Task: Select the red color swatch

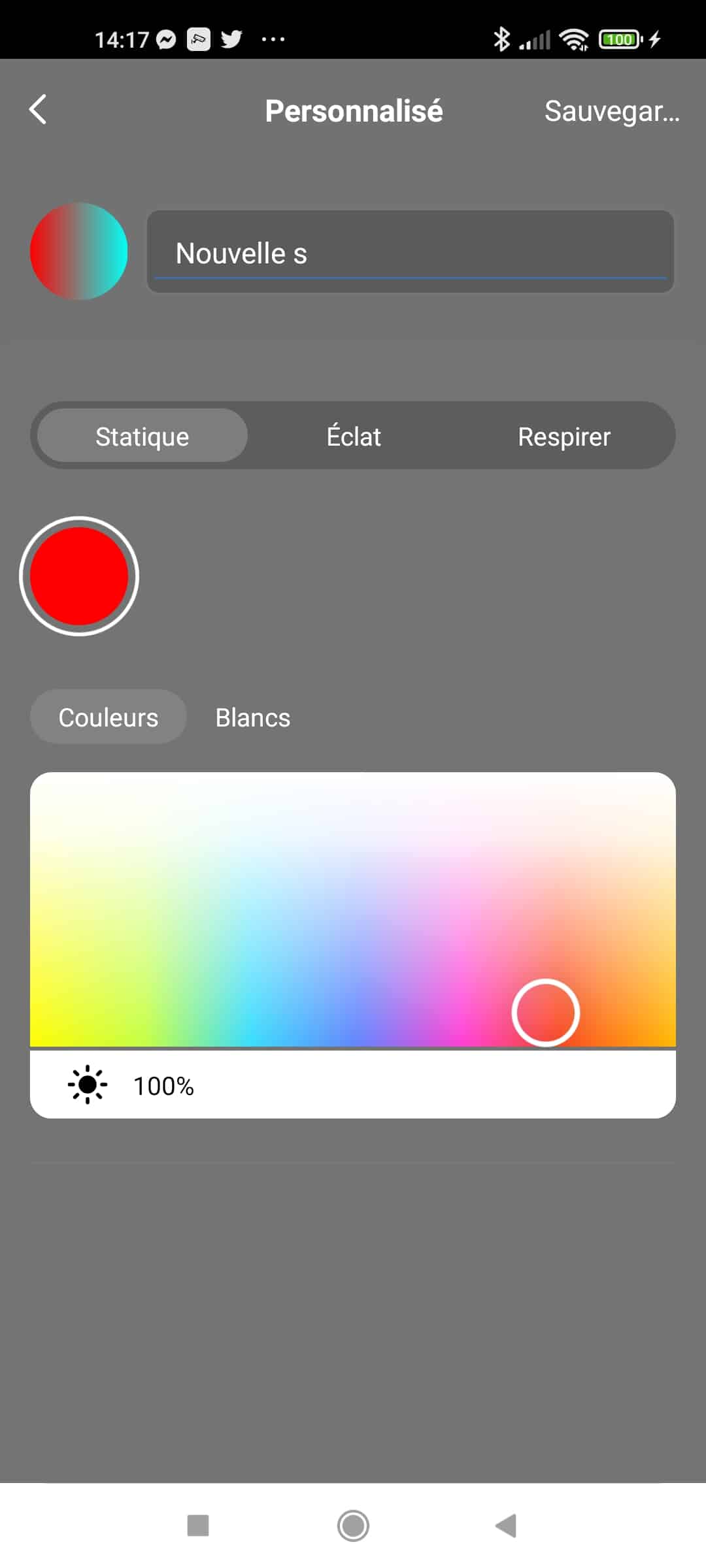Action: click(x=79, y=576)
